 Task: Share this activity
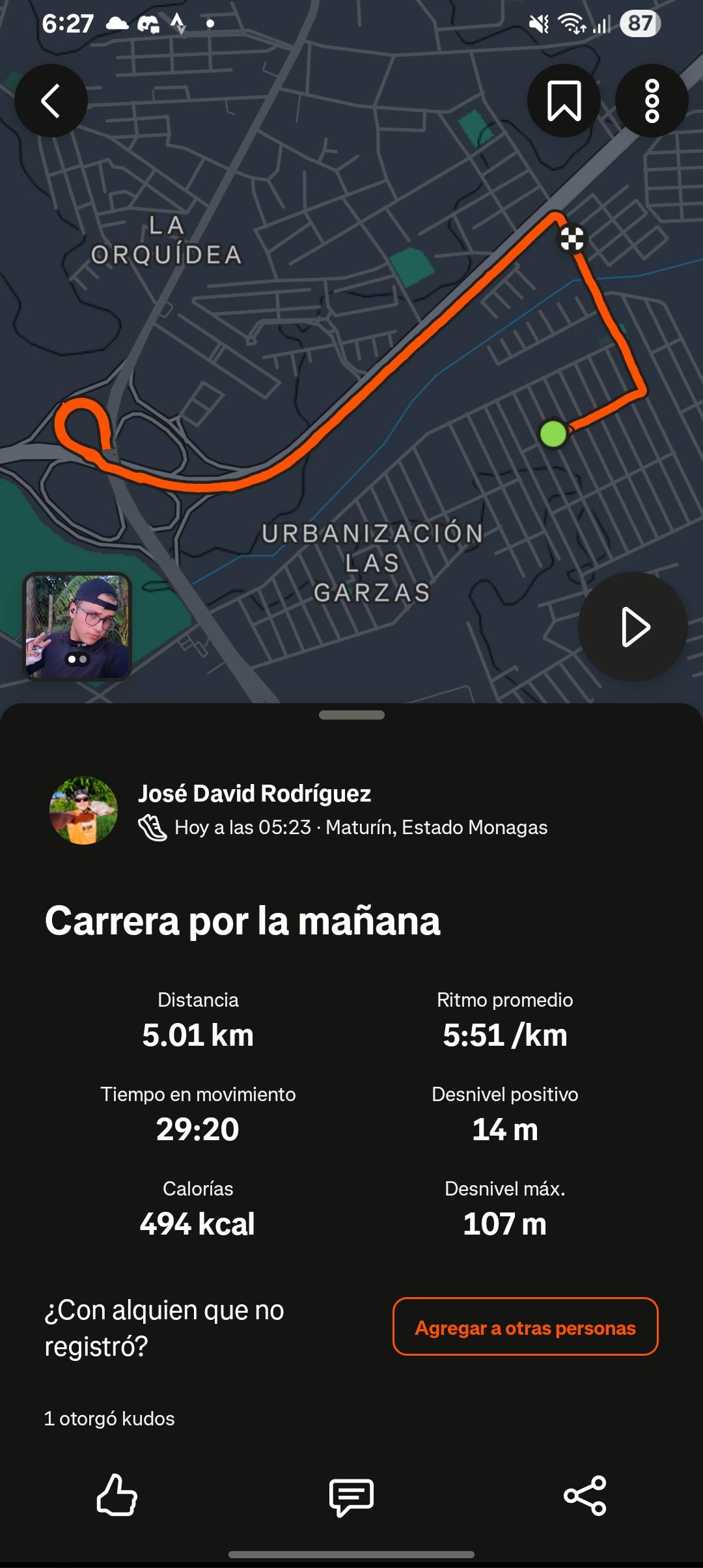click(585, 1496)
